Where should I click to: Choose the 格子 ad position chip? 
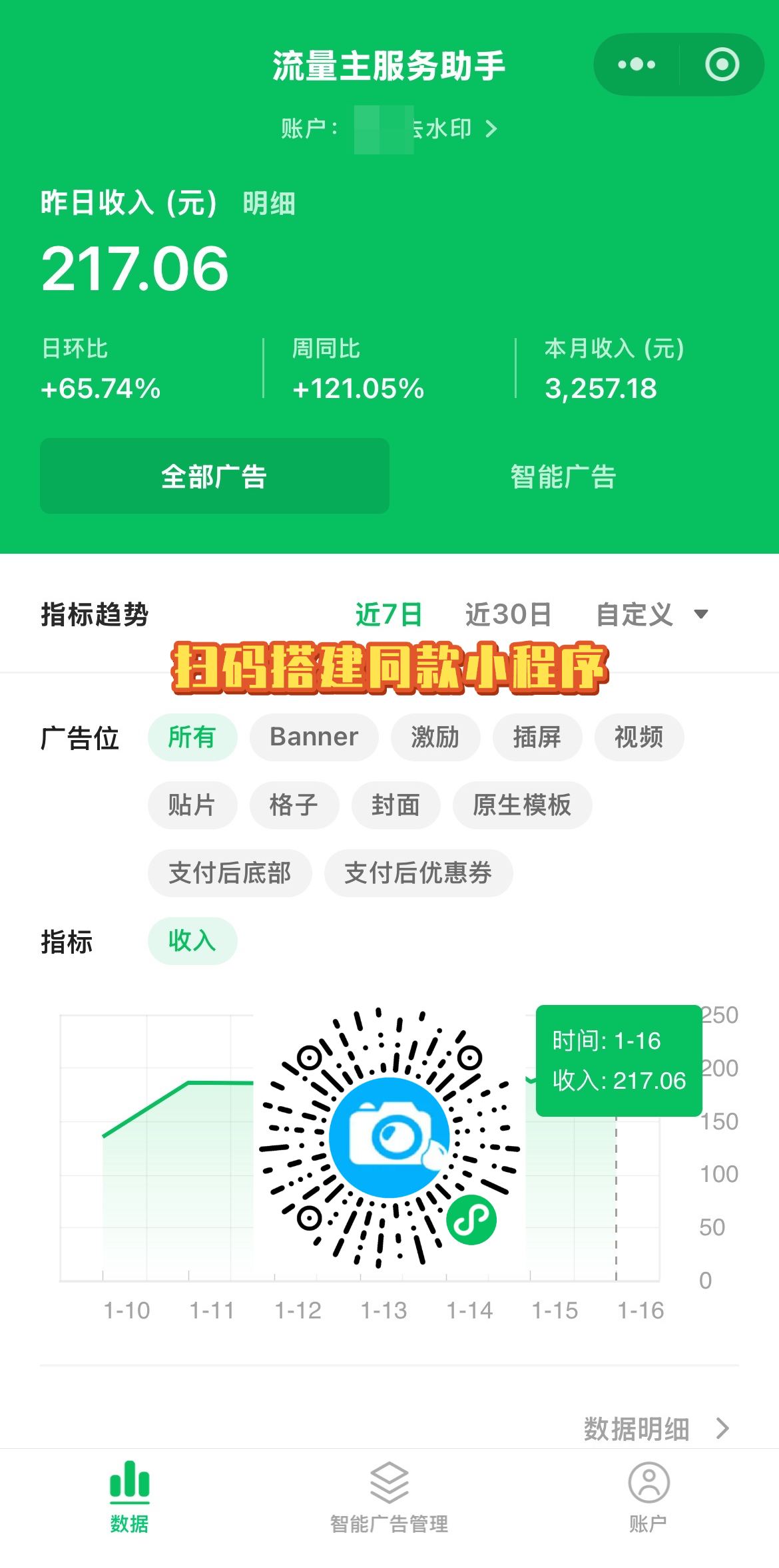point(294,805)
